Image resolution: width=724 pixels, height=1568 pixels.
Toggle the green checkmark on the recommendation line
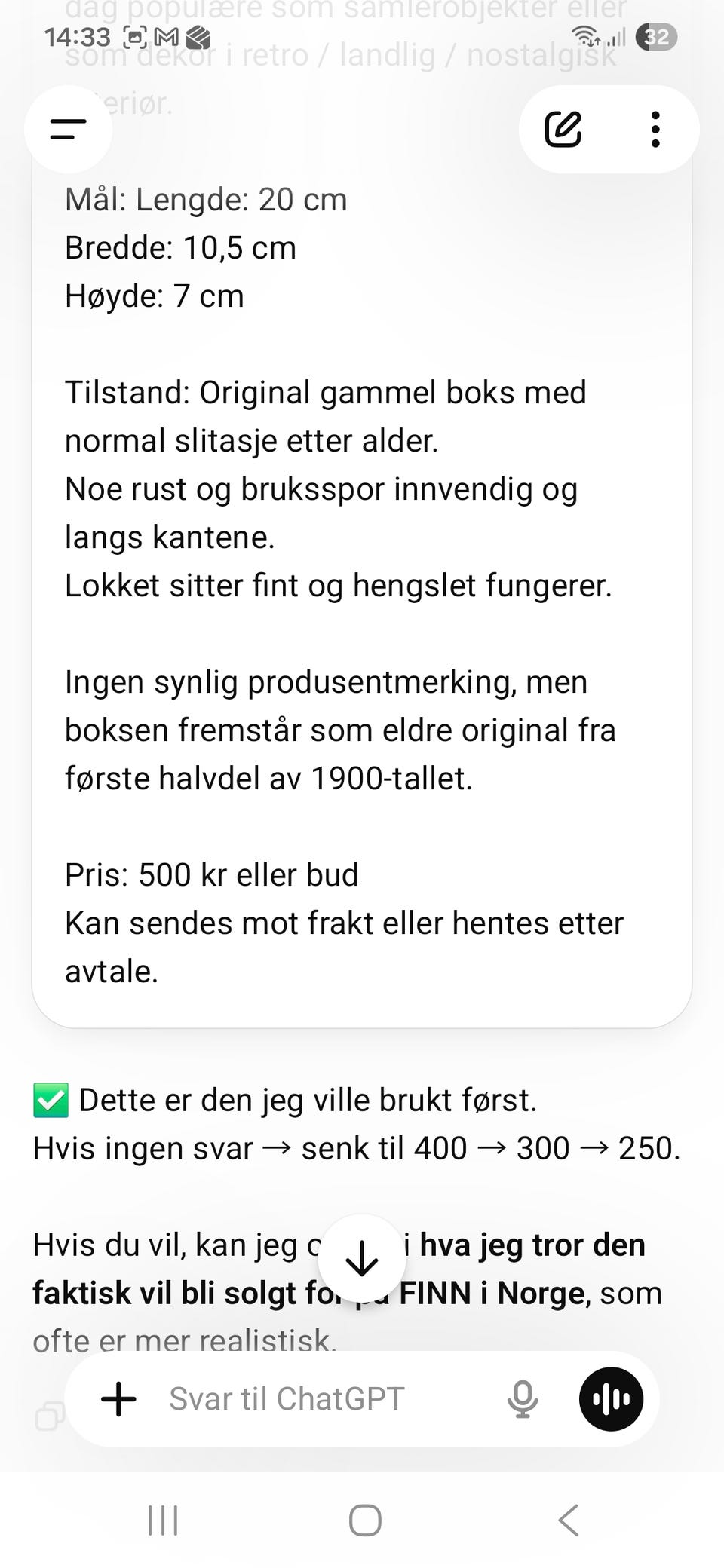click(x=50, y=1099)
